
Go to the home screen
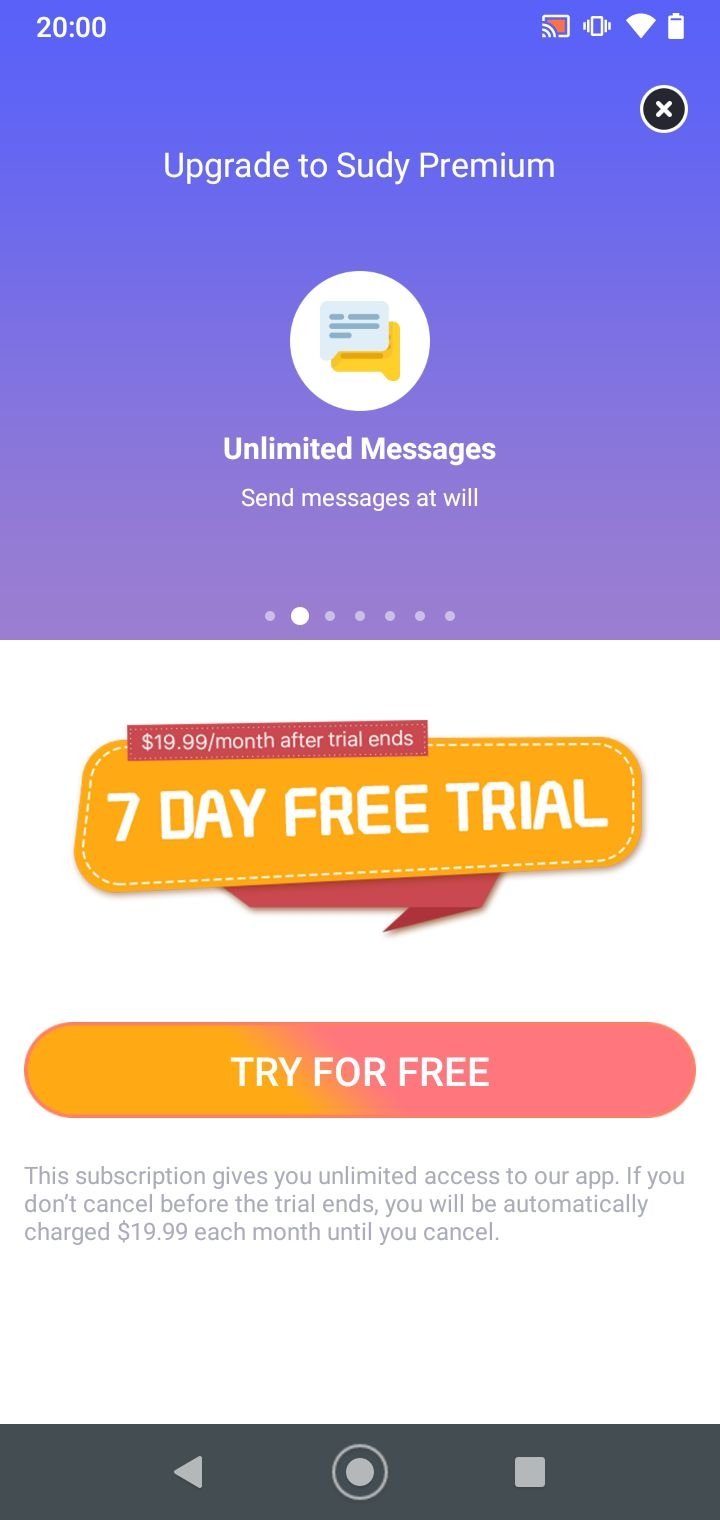click(360, 1471)
